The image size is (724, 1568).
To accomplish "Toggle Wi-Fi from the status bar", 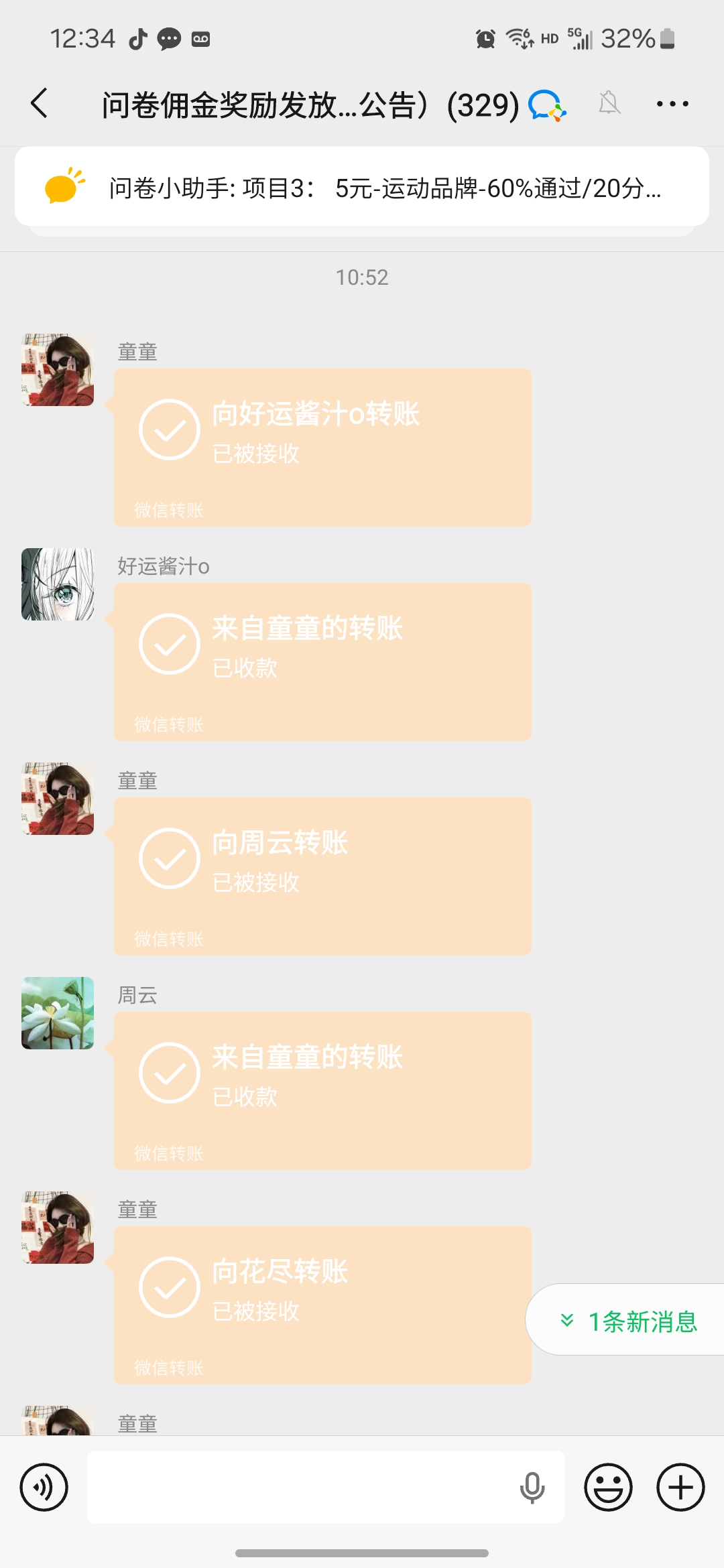I will (520, 39).
